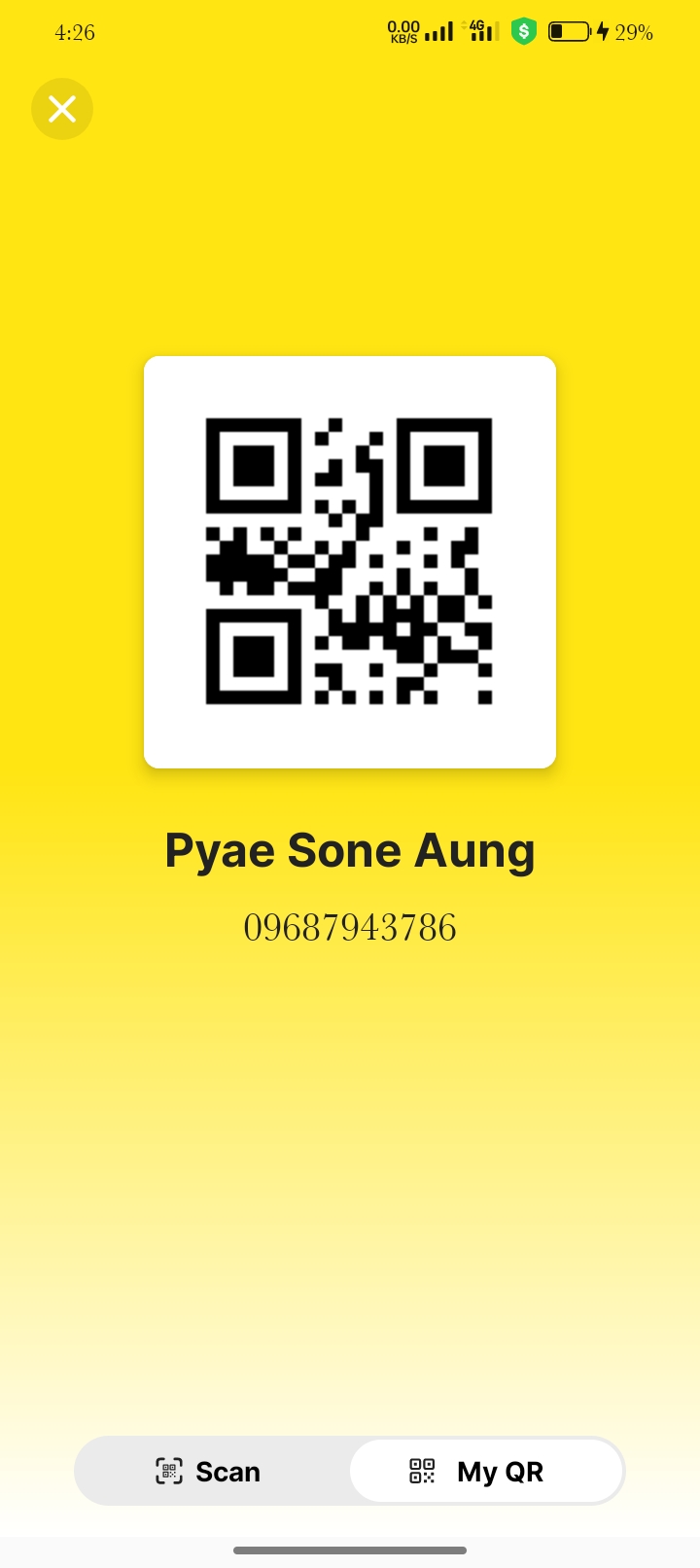700x1568 pixels.
Task: Switch to the Scan tab
Action: (x=210, y=1472)
